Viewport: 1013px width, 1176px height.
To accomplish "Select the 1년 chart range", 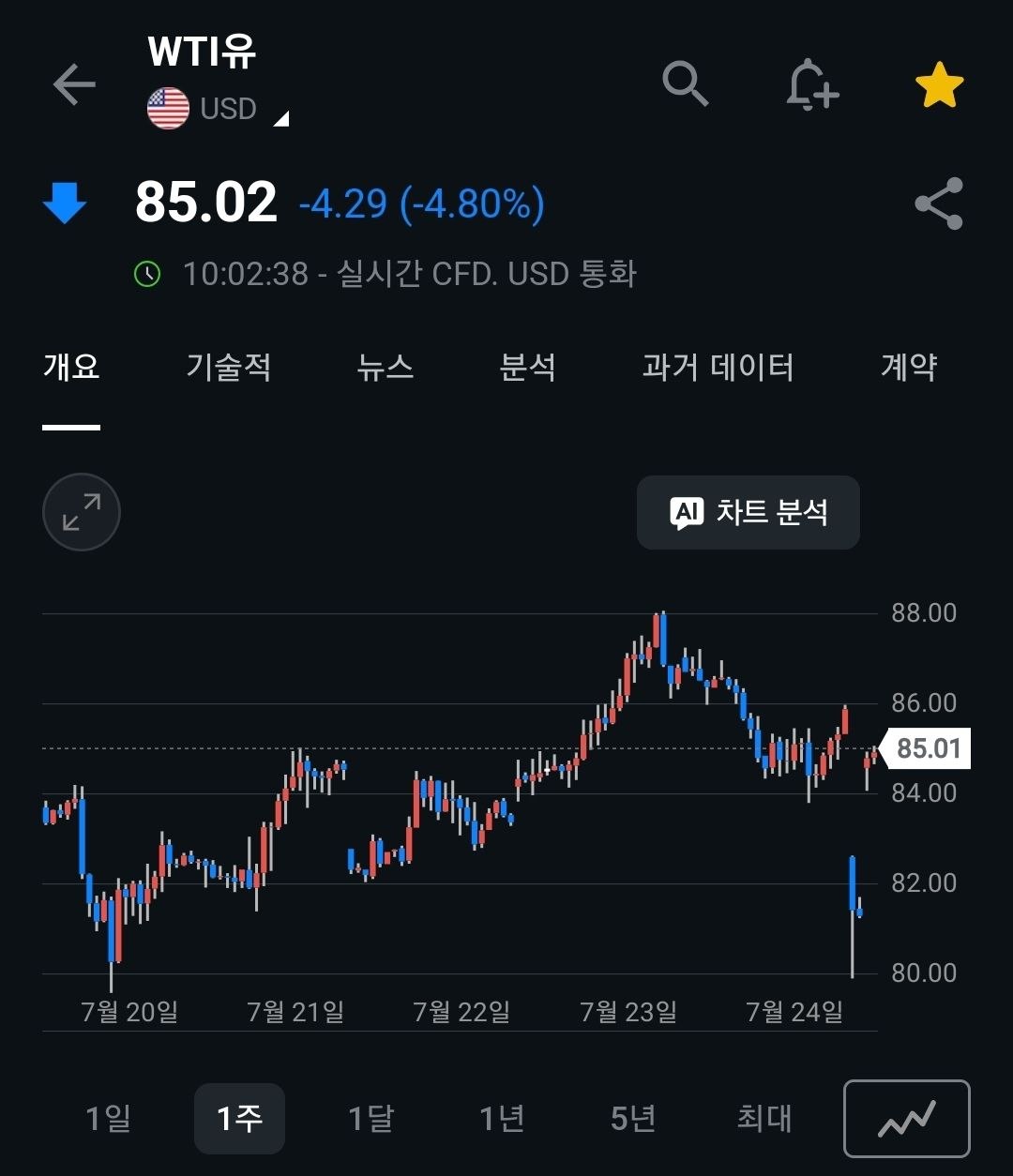I will pyautogui.click(x=502, y=1118).
